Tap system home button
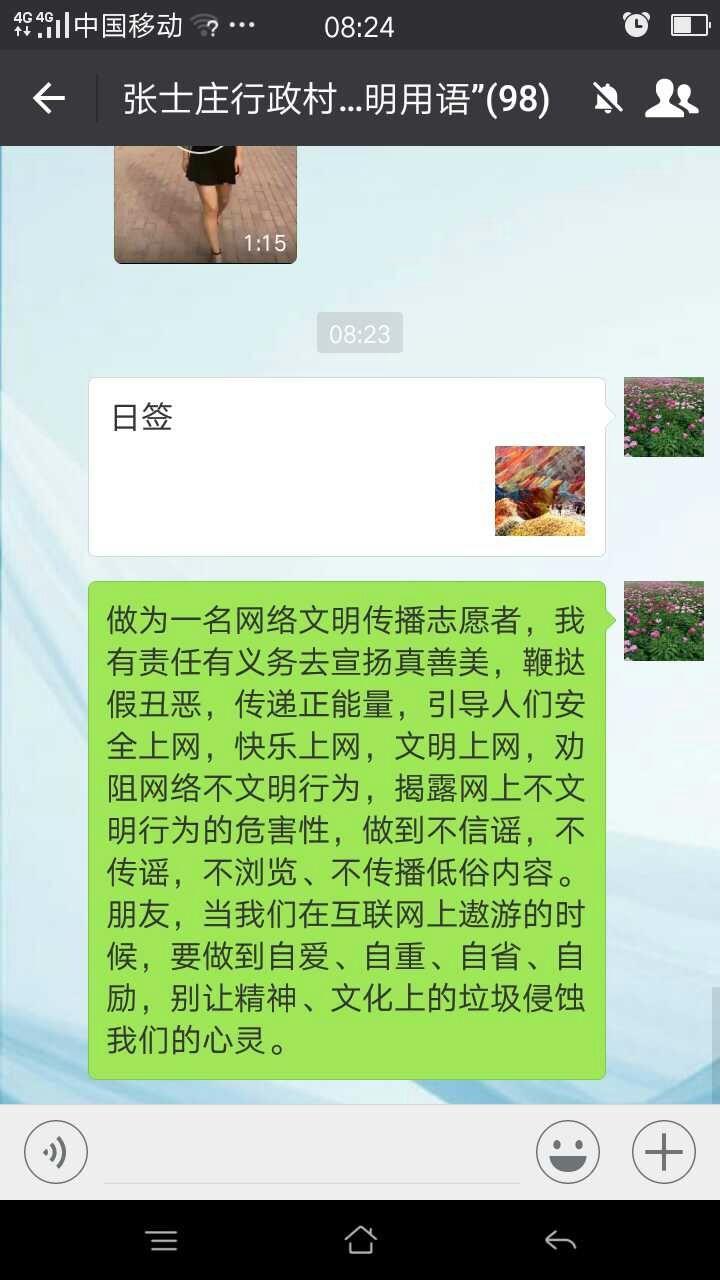The image size is (720, 1280). (360, 1240)
